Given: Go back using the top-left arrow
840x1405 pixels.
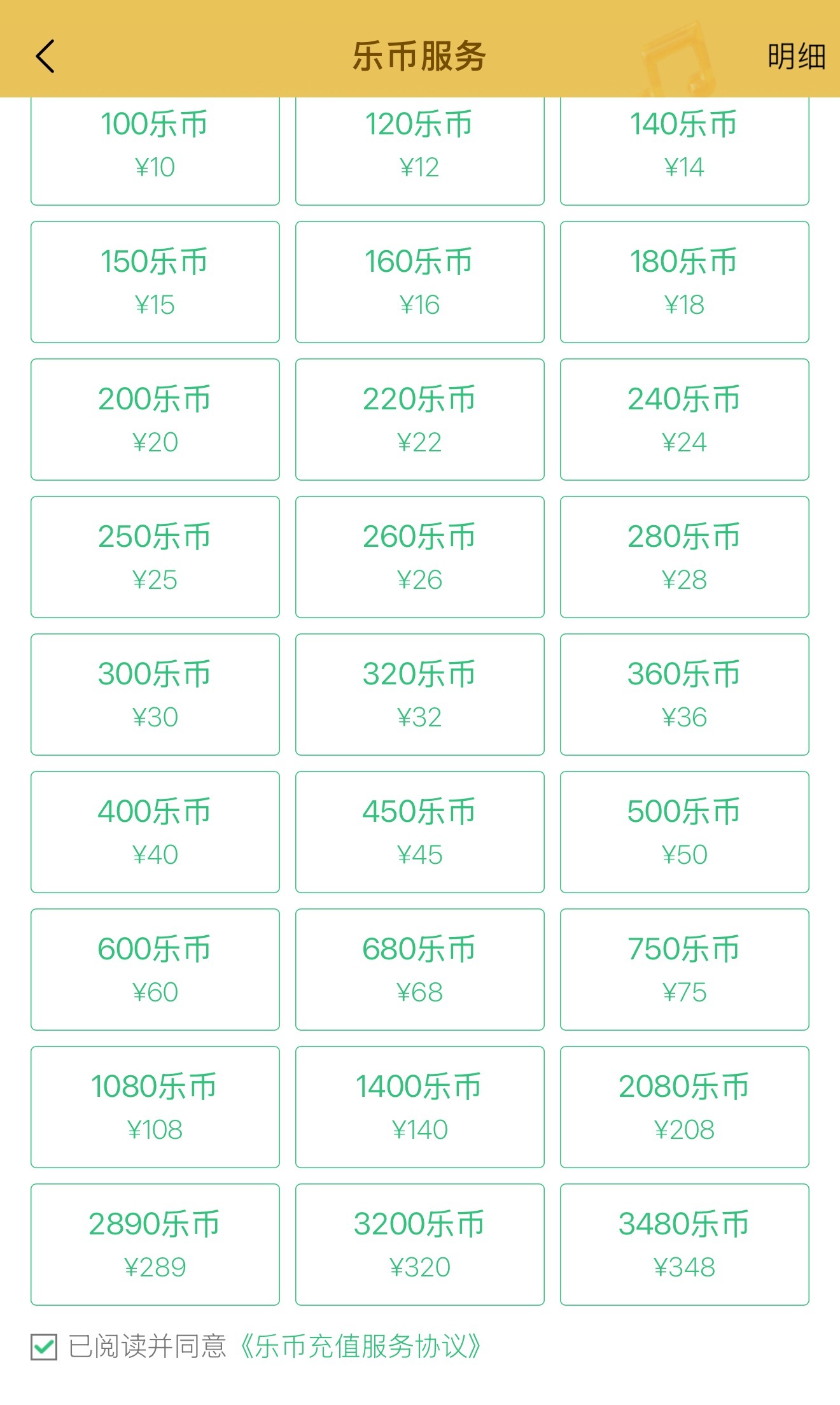Looking at the screenshot, I should (45, 57).
